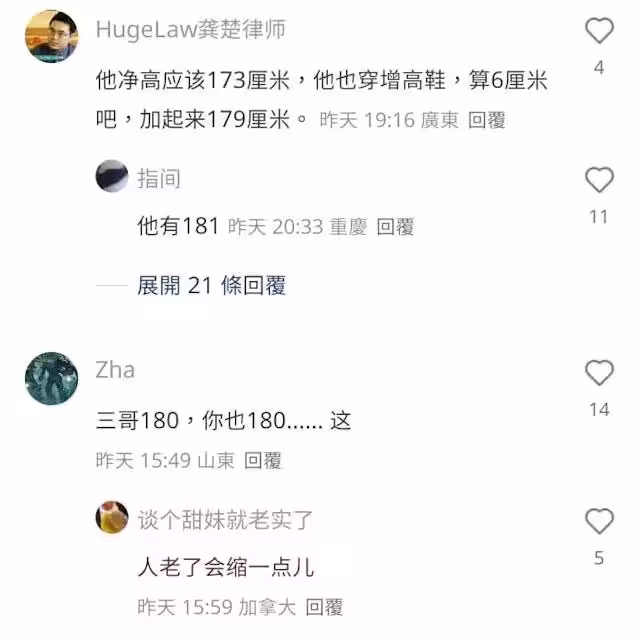Open Zha's profile avatar
The width and height of the screenshot is (640, 640).
click(52, 378)
